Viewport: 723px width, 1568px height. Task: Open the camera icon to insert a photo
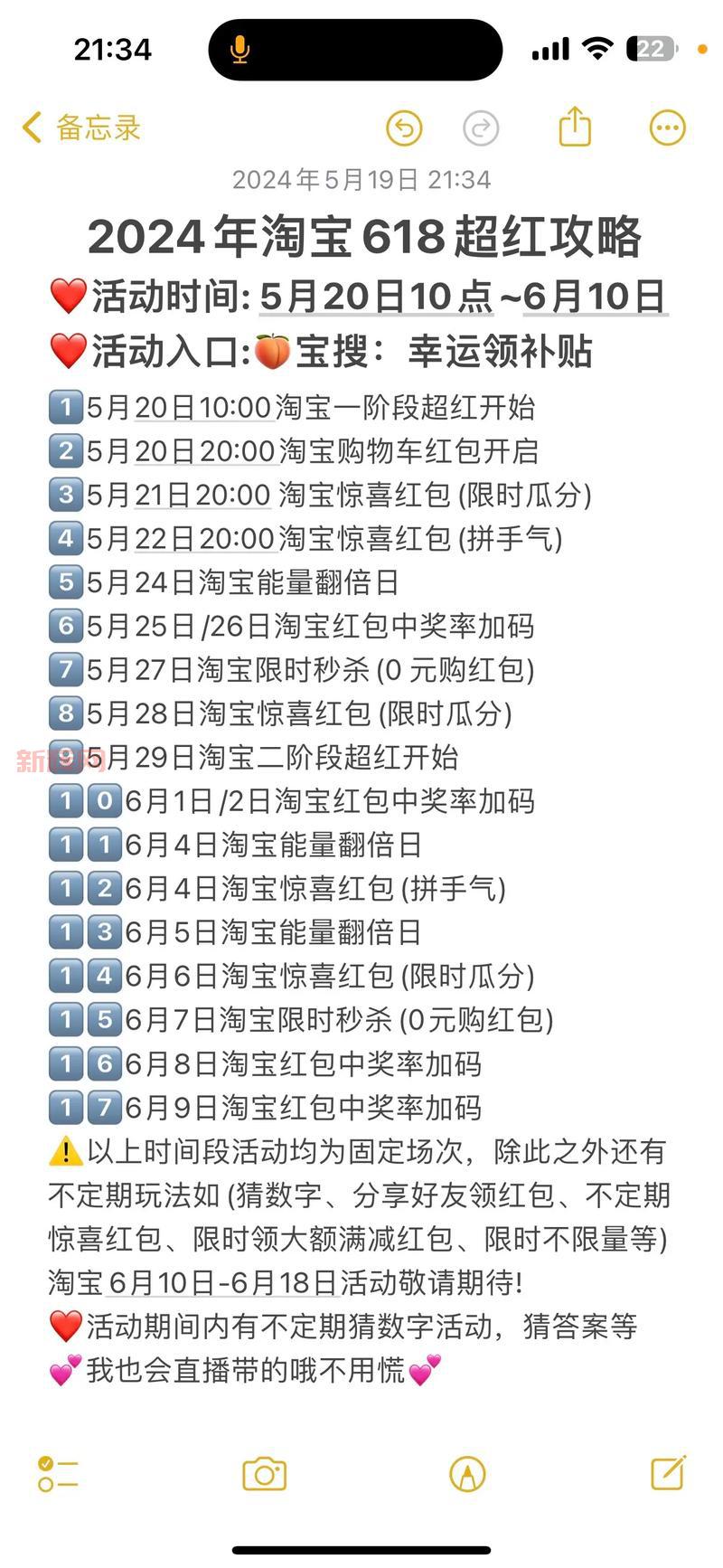pyautogui.click(x=264, y=1475)
